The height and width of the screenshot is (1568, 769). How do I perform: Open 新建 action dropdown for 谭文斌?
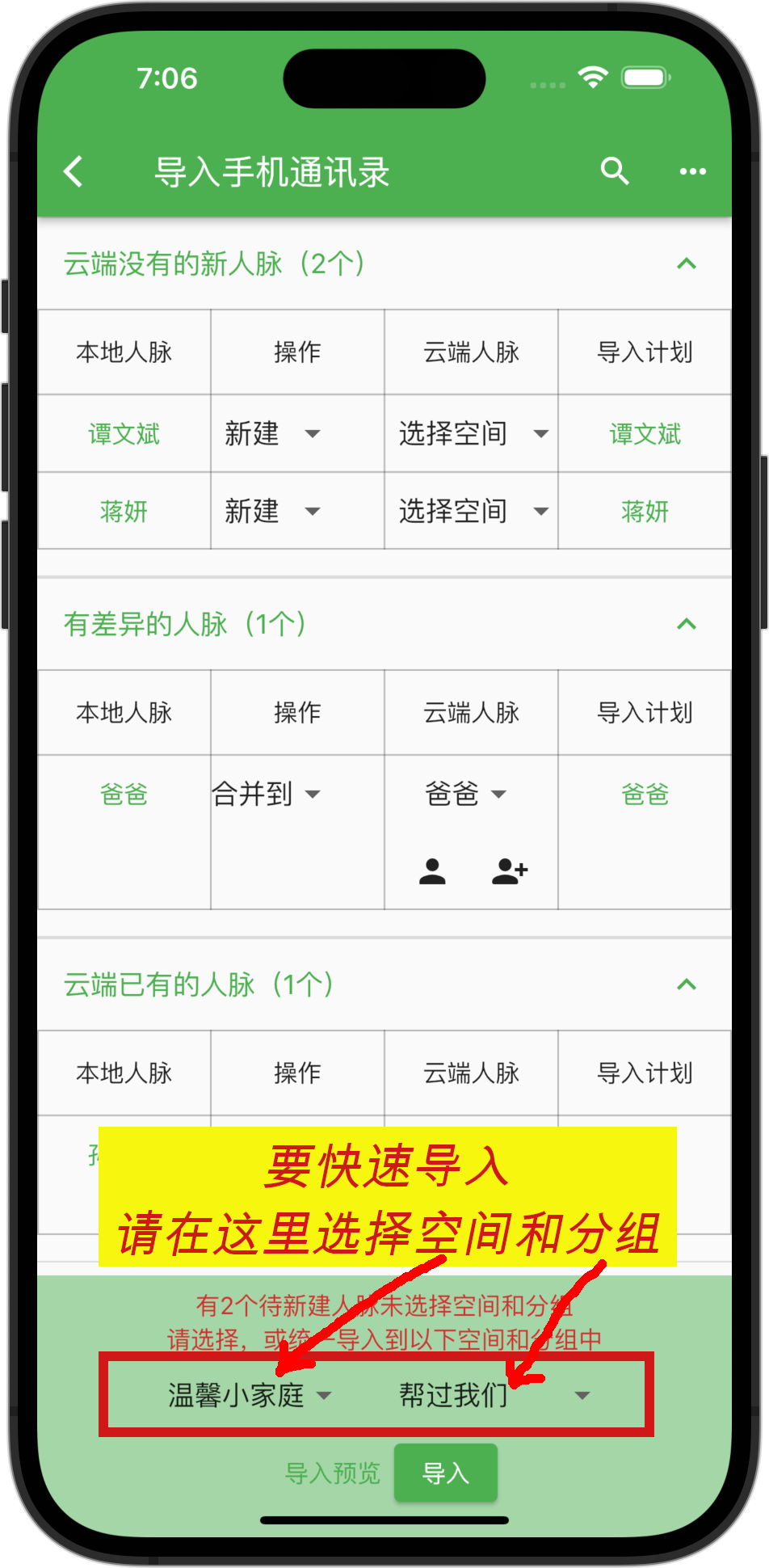[x=273, y=434]
